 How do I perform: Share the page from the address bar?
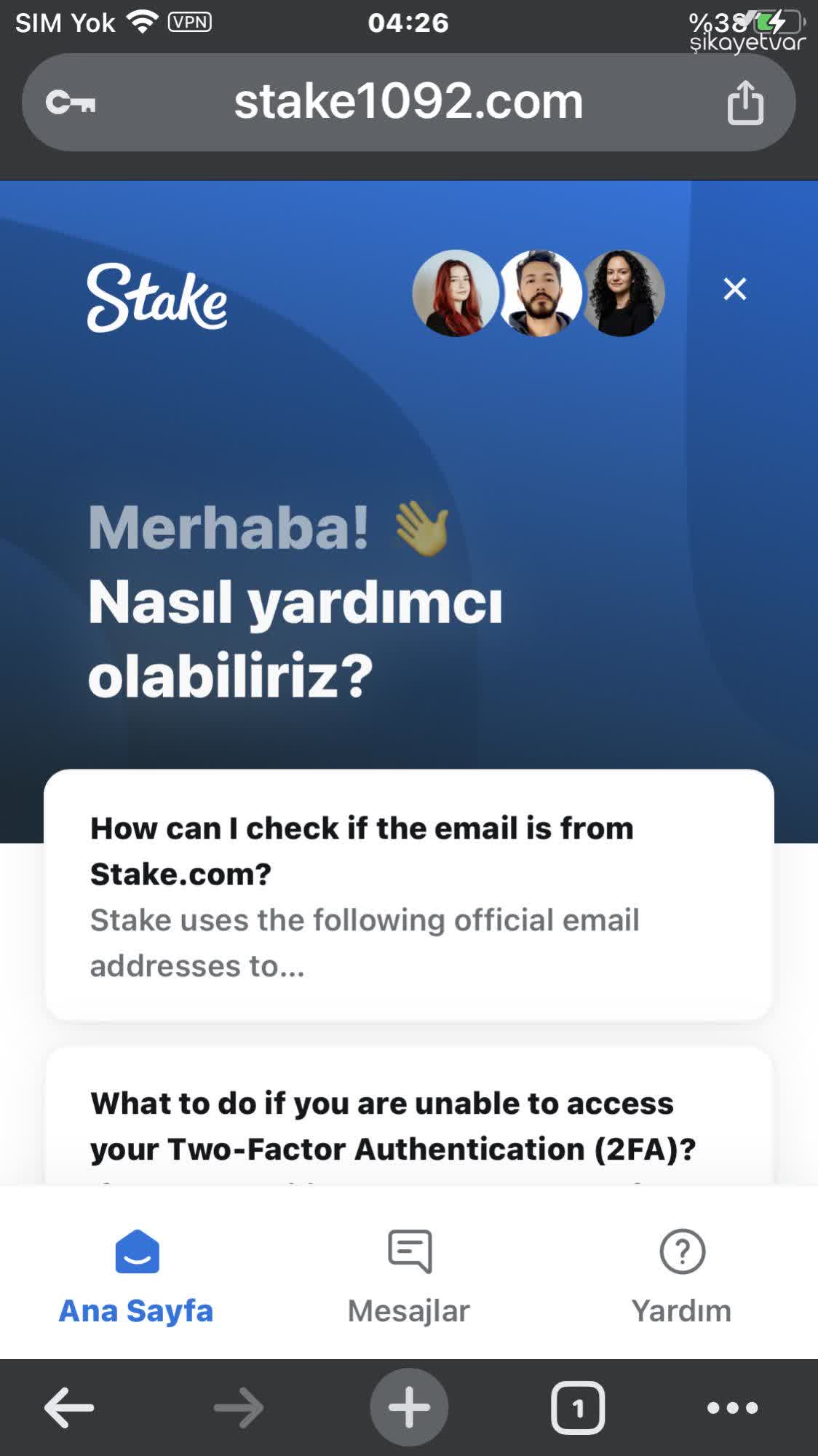pyautogui.click(x=744, y=103)
